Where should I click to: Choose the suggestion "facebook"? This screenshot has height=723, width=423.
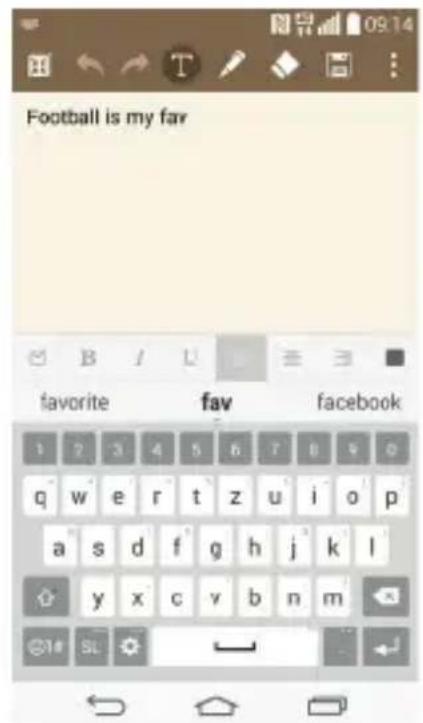359,402
